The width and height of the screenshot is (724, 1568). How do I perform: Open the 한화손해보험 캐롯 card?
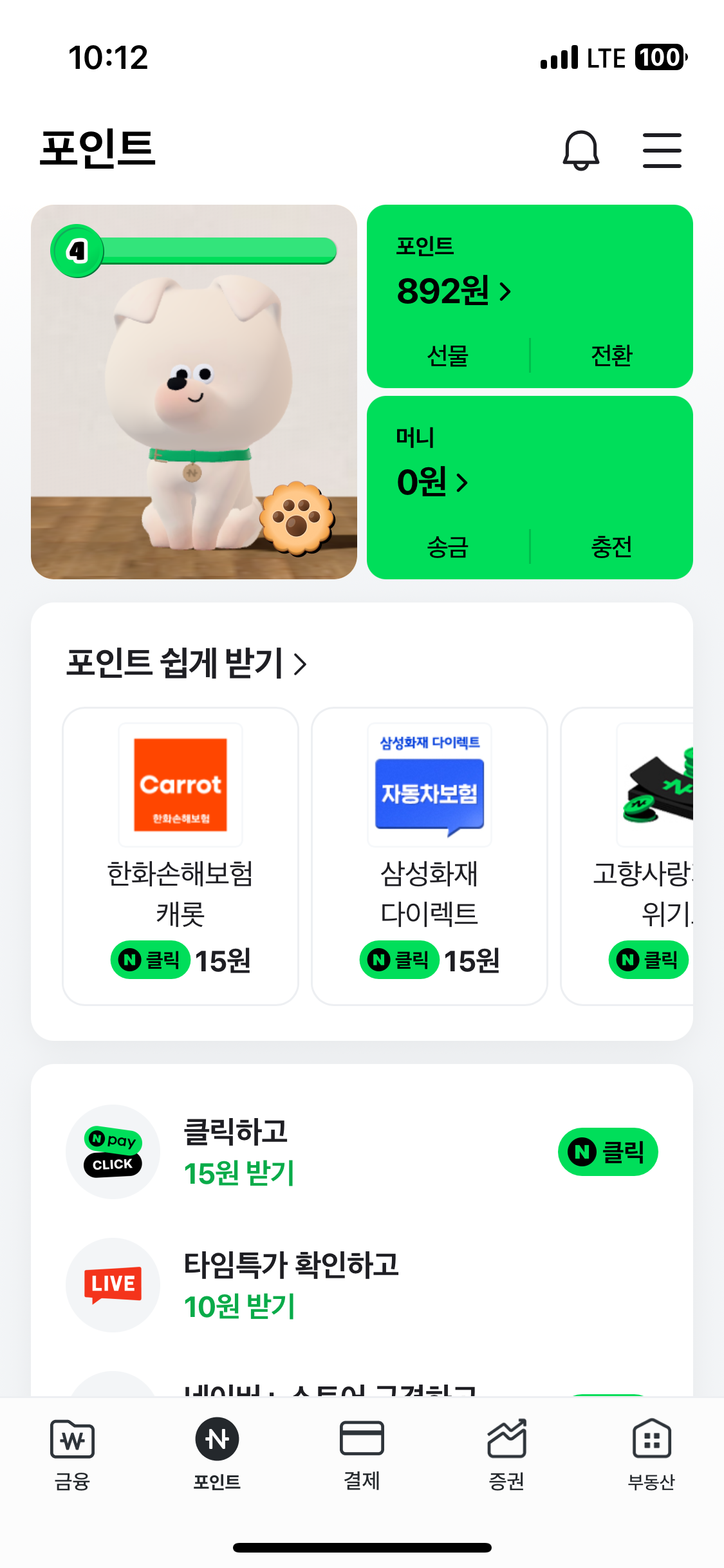pyautogui.click(x=180, y=856)
